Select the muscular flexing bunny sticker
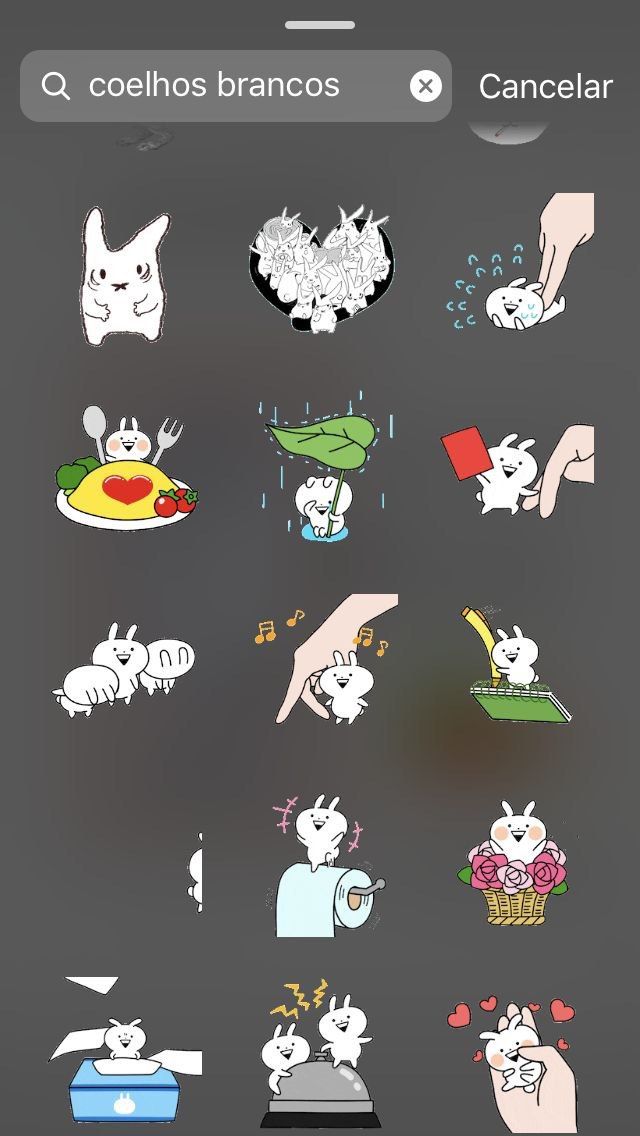 (x=124, y=670)
